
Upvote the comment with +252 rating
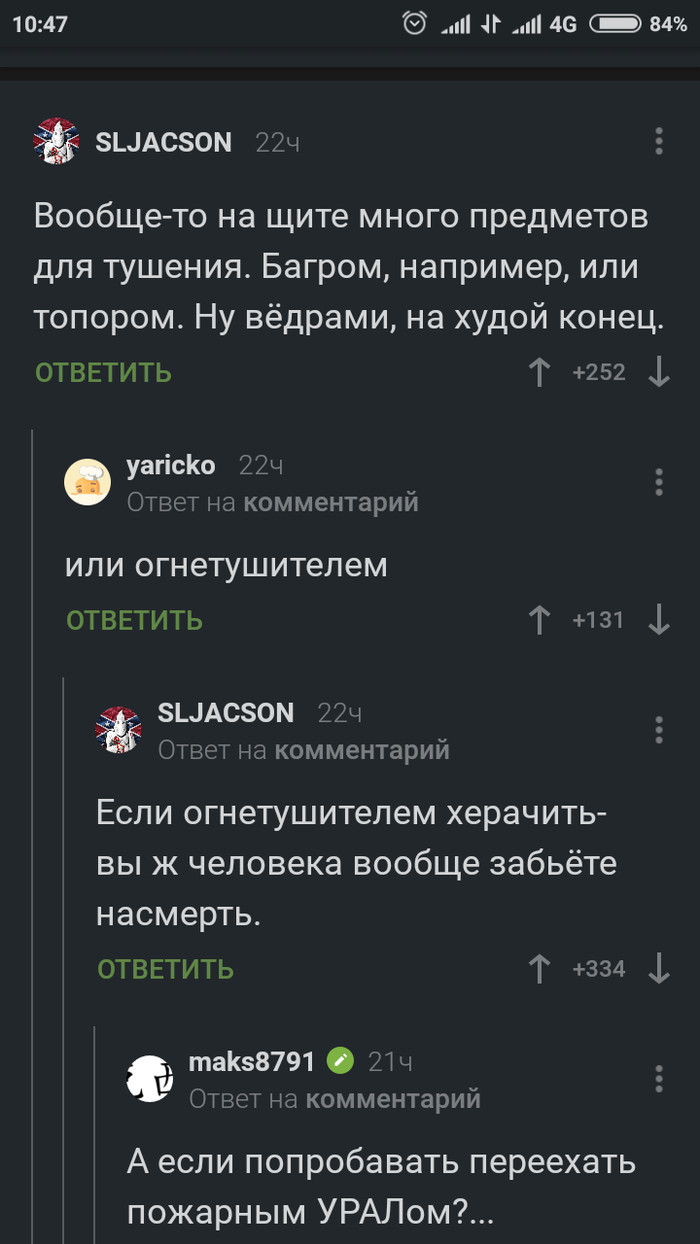point(539,373)
